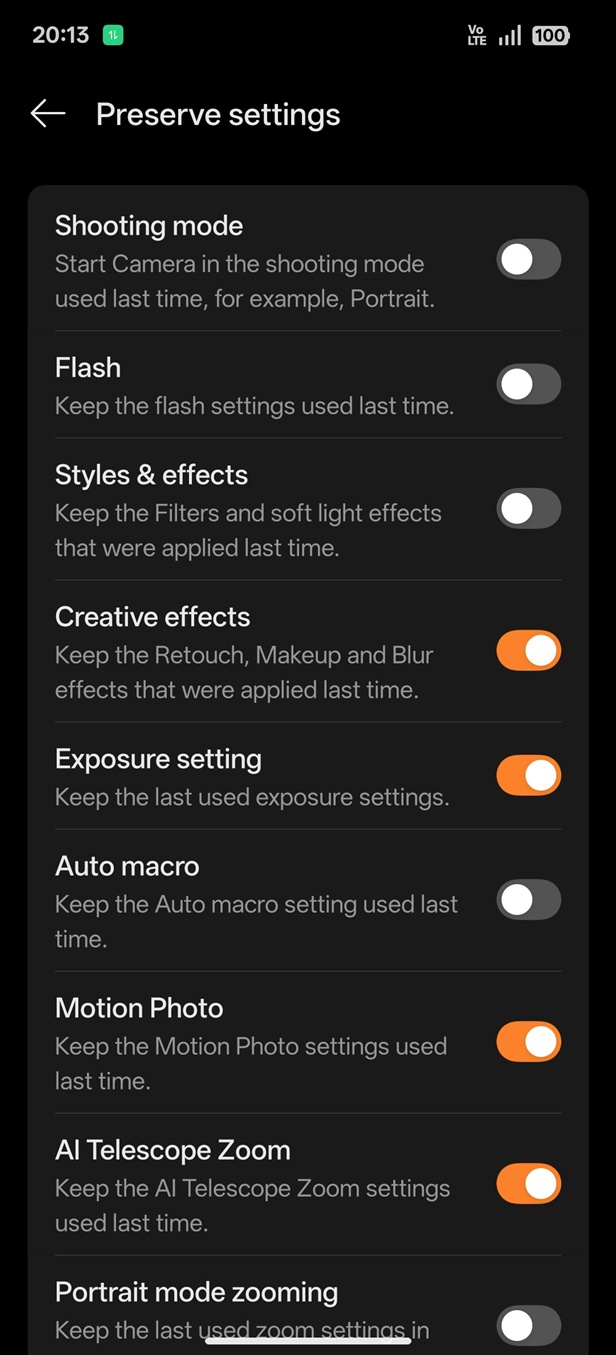Toggle on Styles & effects
The height and width of the screenshot is (1355, 616).
529,509
